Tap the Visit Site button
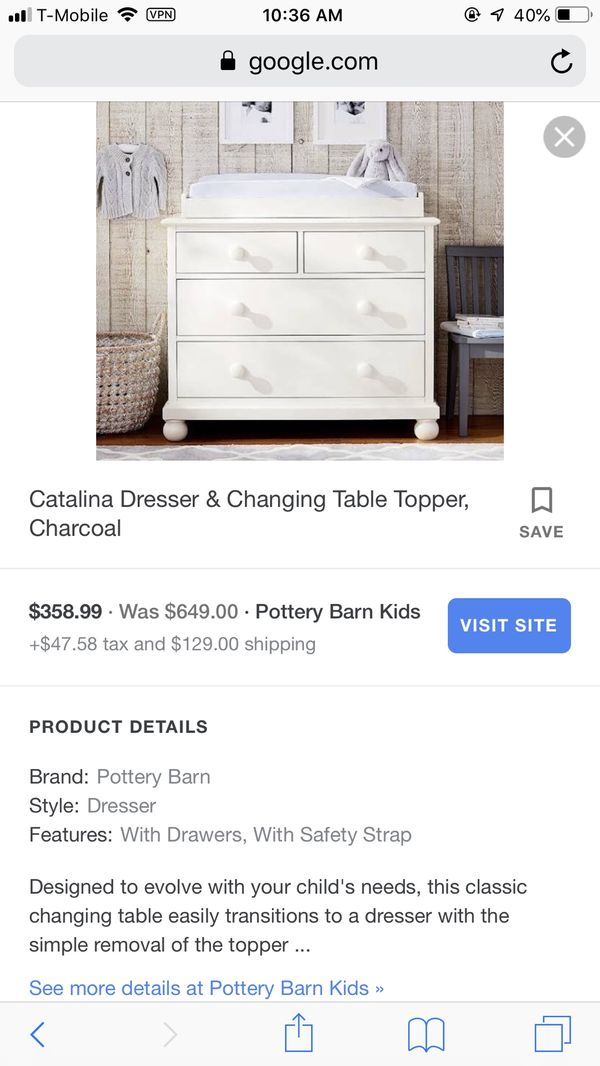The image size is (600, 1066). pyautogui.click(x=509, y=625)
